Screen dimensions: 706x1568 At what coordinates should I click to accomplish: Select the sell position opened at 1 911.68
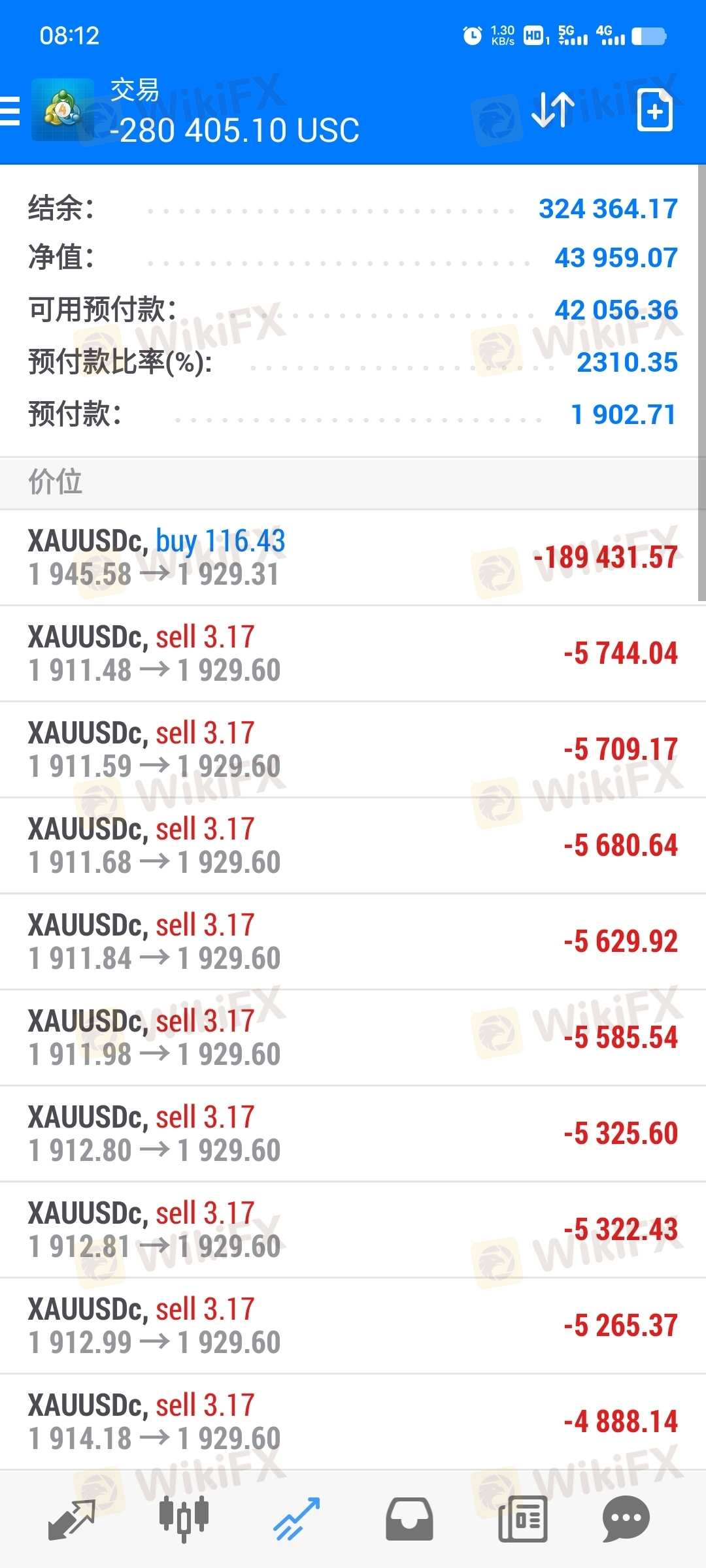point(353,845)
